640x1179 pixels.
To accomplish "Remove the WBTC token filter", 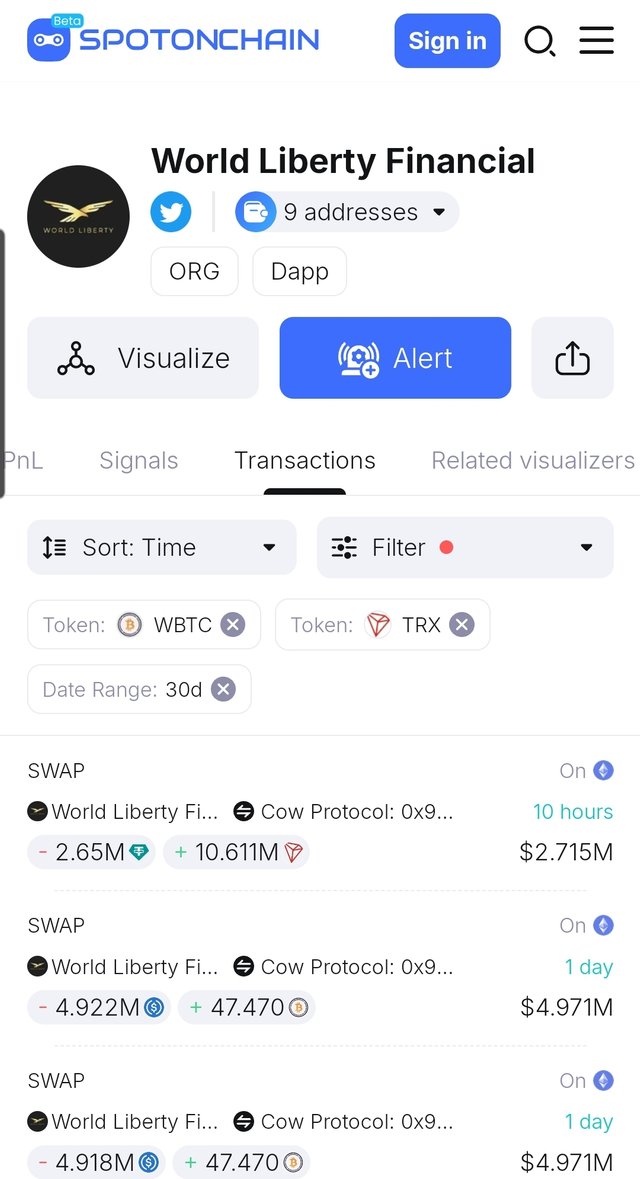I will [232, 625].
